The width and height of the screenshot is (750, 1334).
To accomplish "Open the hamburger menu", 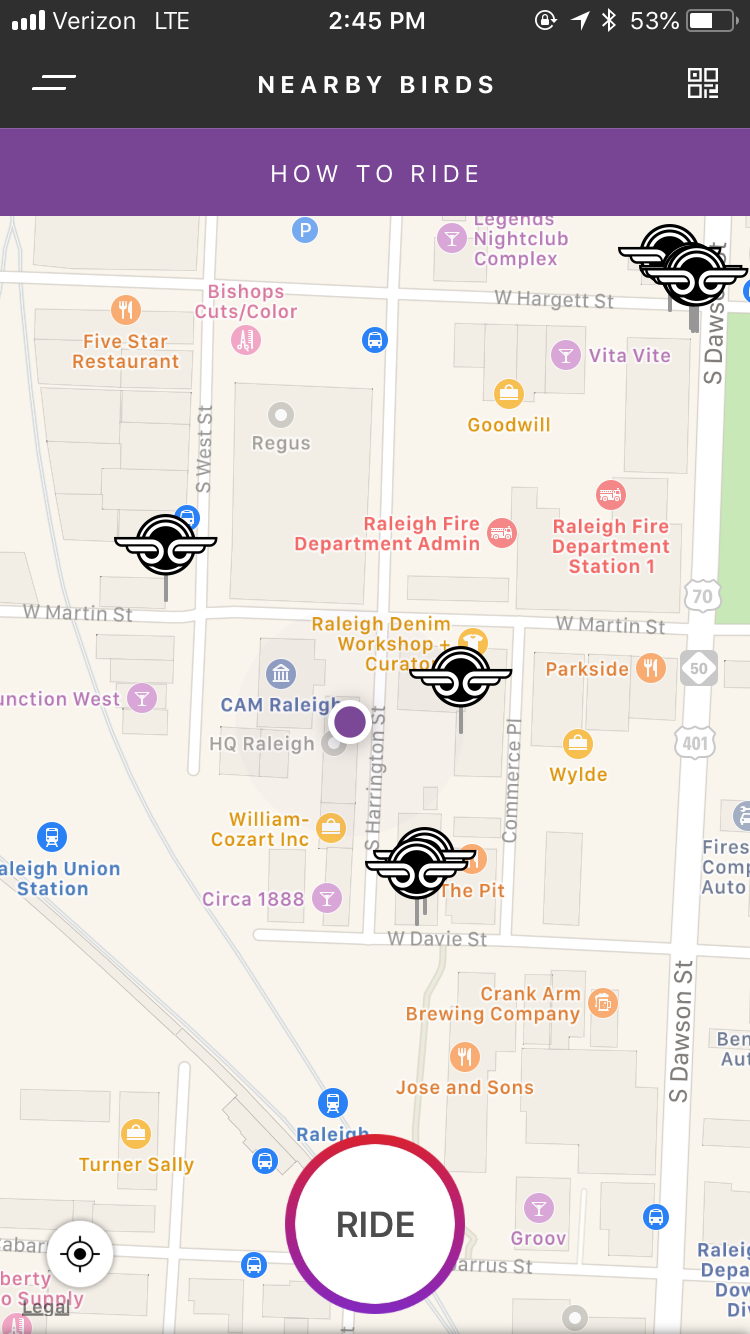I will click(54, 83).
